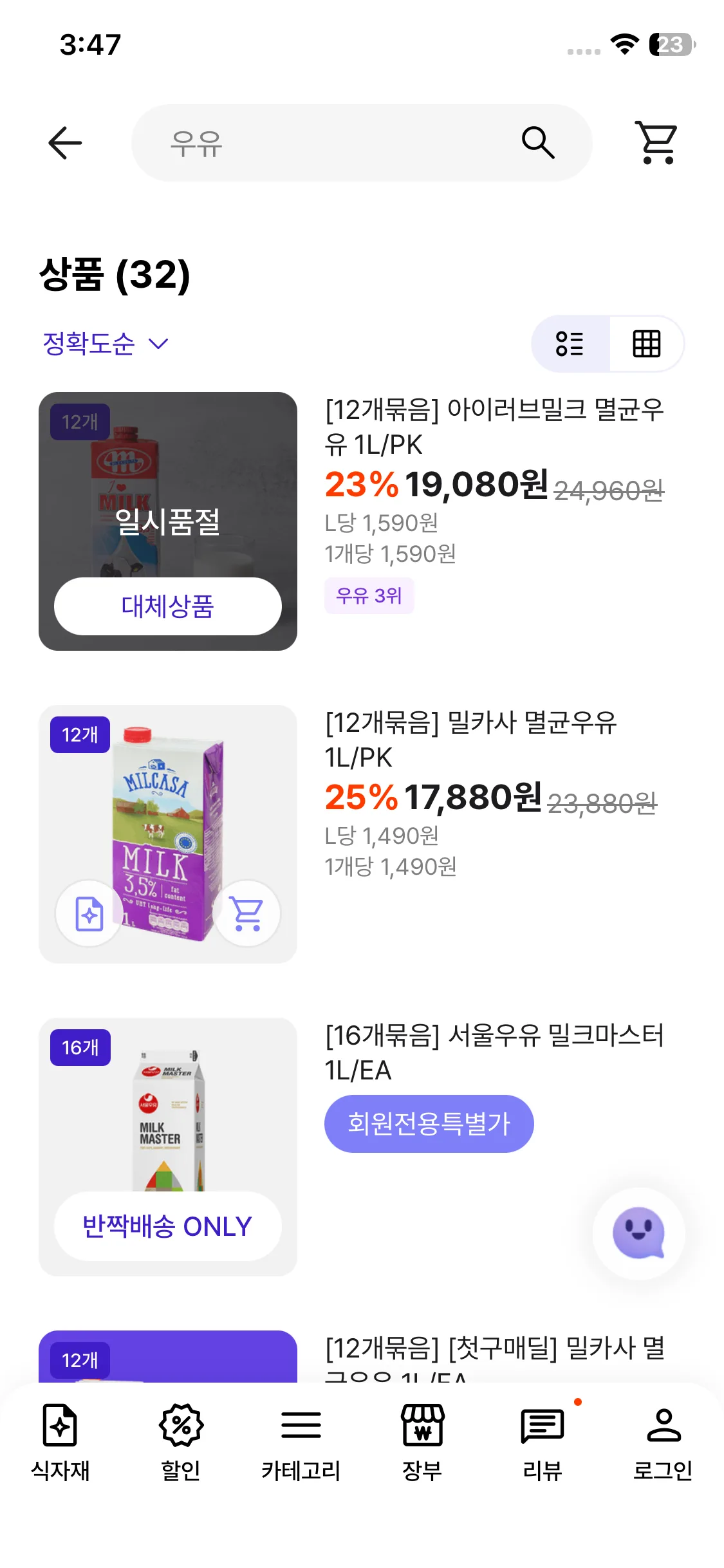Go to the 카테고리 tab
724x1568 pixels.
tap(301, 1442)
